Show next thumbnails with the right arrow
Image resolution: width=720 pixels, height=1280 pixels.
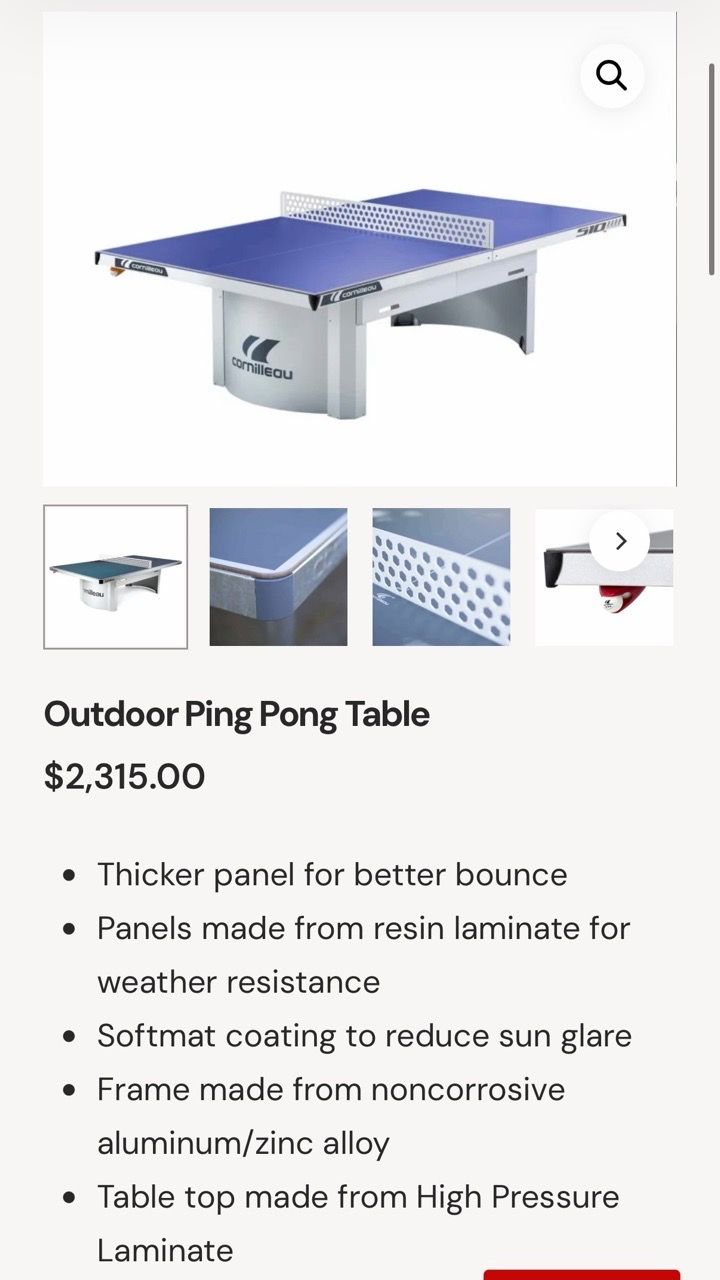tap(620, 541)
